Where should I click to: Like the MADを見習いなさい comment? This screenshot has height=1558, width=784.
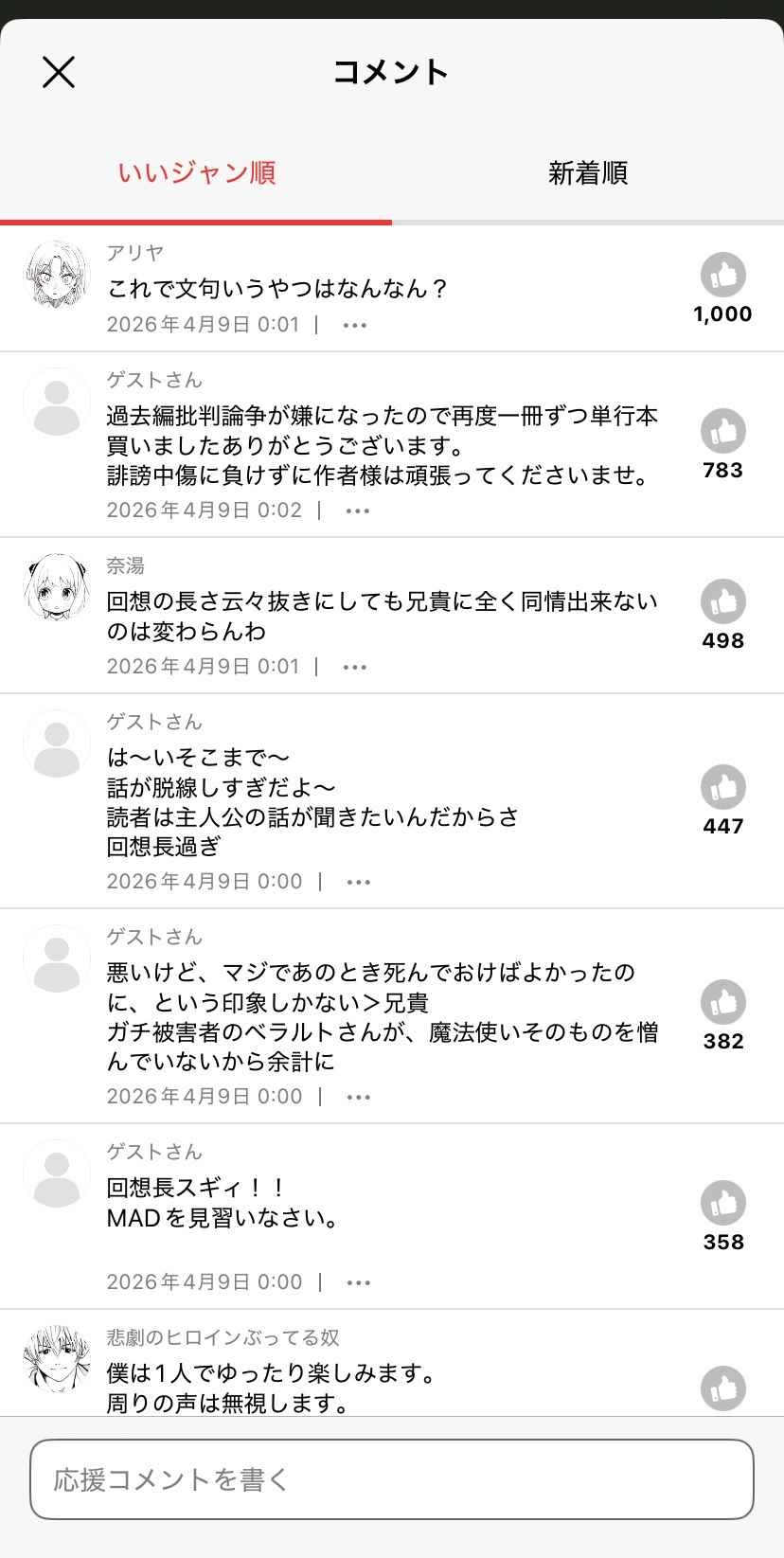pyautogui.click(x=723, y=1204)
